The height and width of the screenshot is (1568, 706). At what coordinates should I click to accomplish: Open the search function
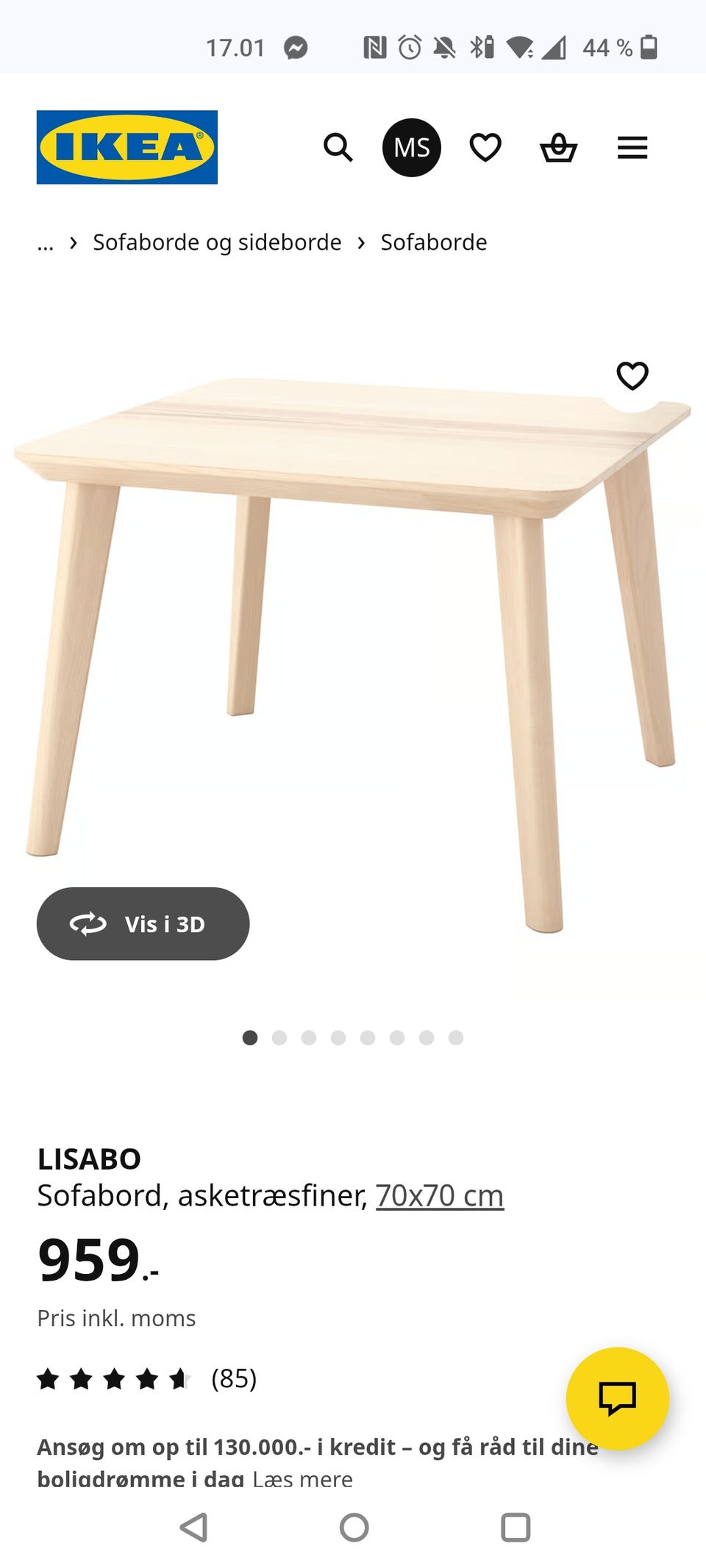(x=338, y=148)
